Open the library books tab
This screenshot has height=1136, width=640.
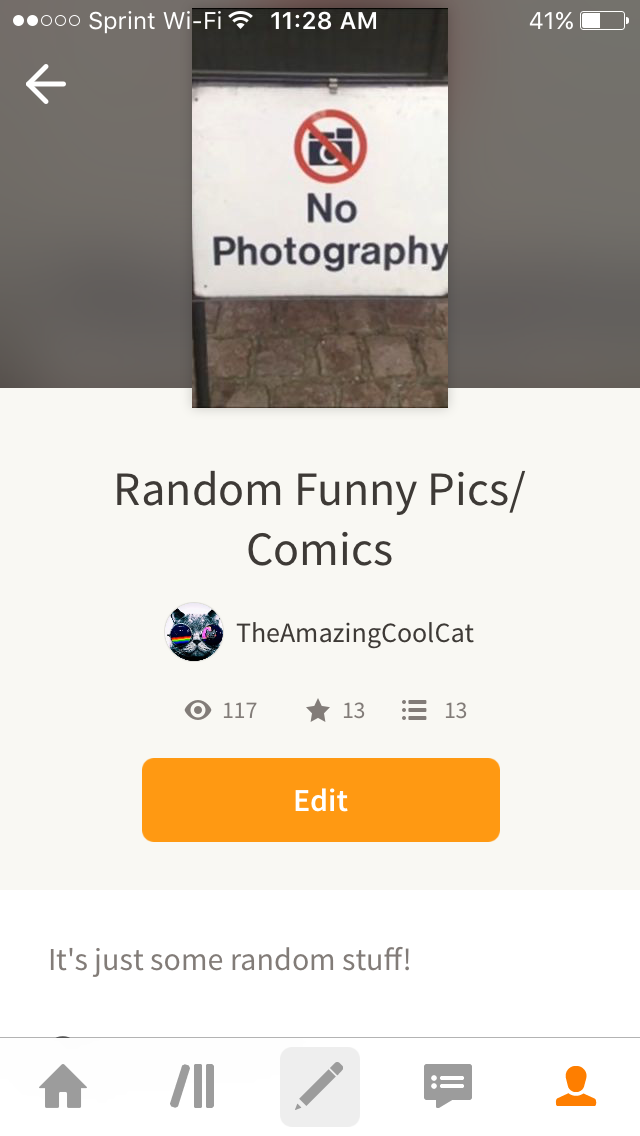(x=192, y=1086)
